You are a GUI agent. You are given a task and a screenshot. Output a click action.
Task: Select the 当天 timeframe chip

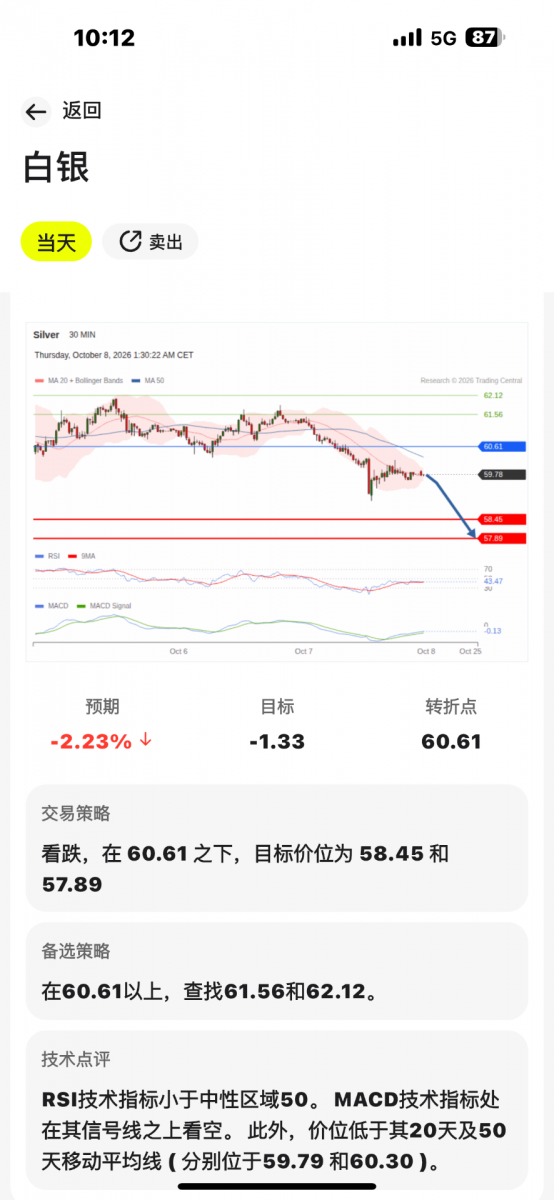click(x=57, y=242)
